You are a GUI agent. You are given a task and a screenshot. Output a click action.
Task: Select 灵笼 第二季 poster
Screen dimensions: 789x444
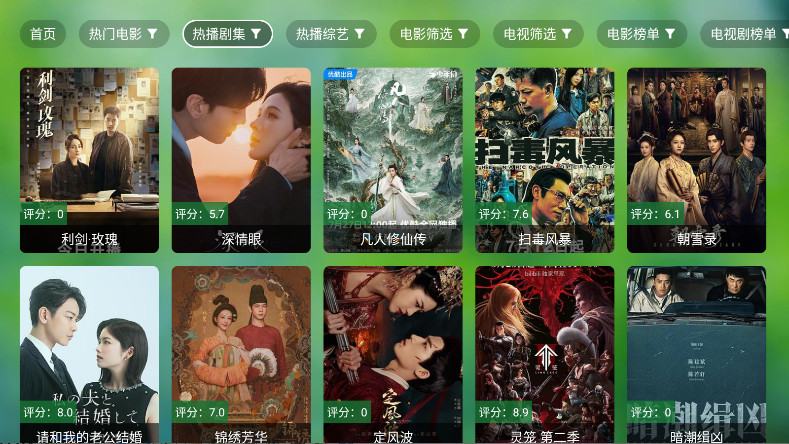click(x=545, y=355)
